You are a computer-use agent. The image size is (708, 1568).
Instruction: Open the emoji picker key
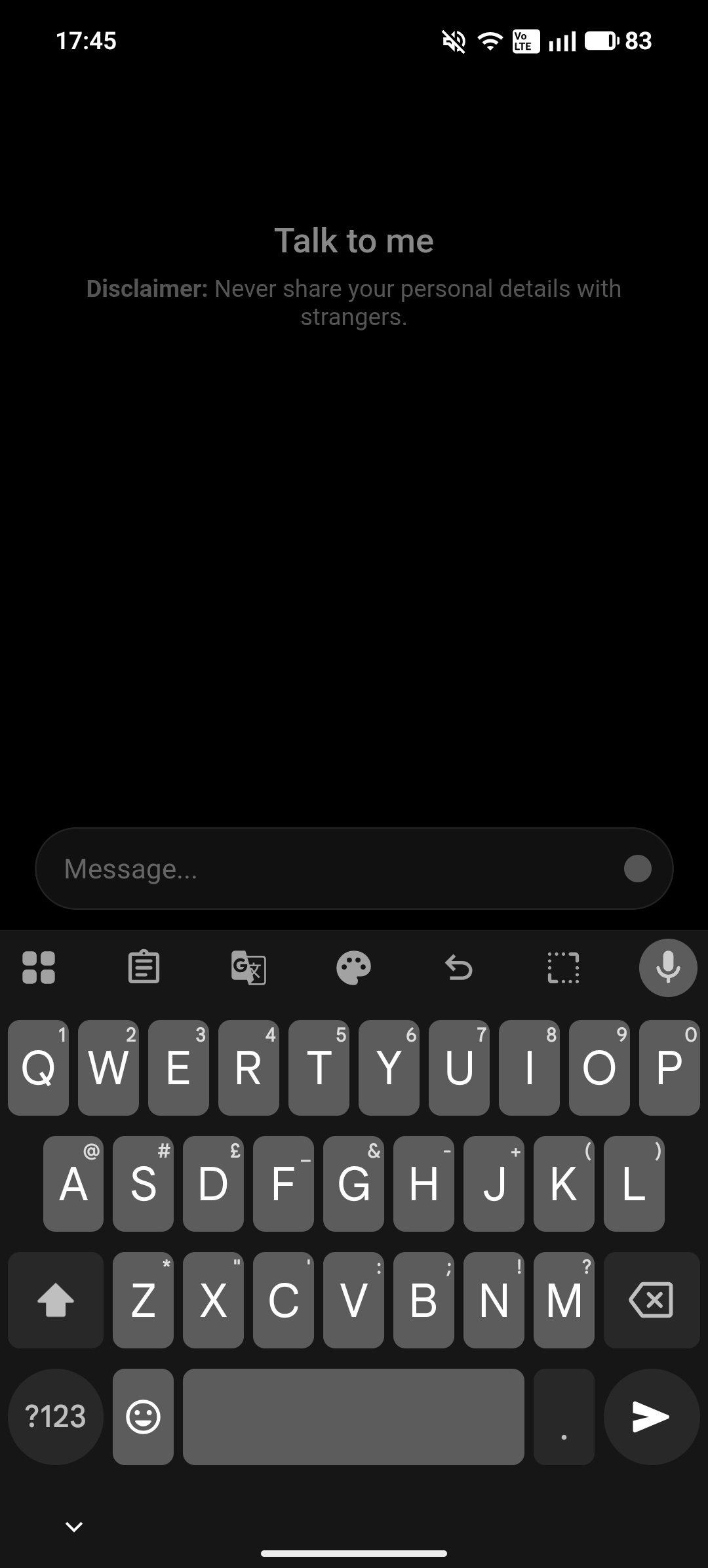tap(143, 1417)
